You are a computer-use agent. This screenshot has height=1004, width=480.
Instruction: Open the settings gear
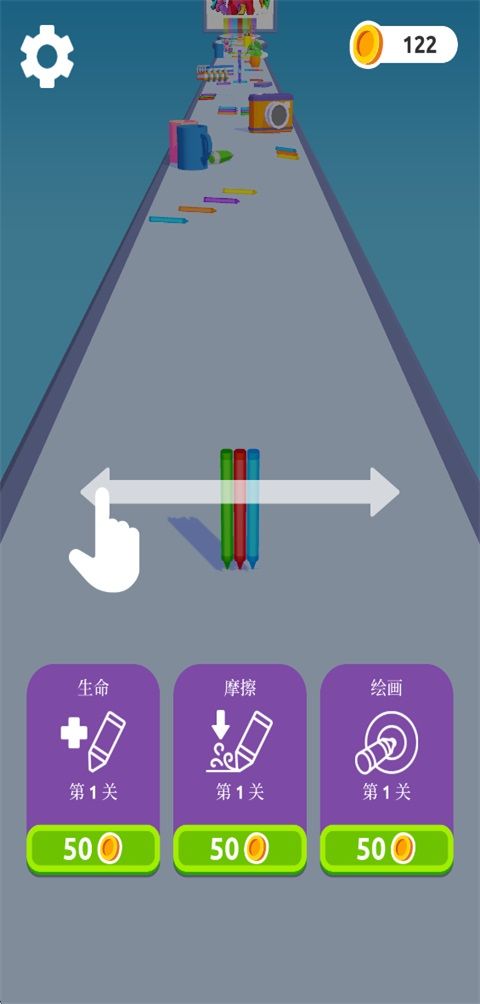point(47,56)
